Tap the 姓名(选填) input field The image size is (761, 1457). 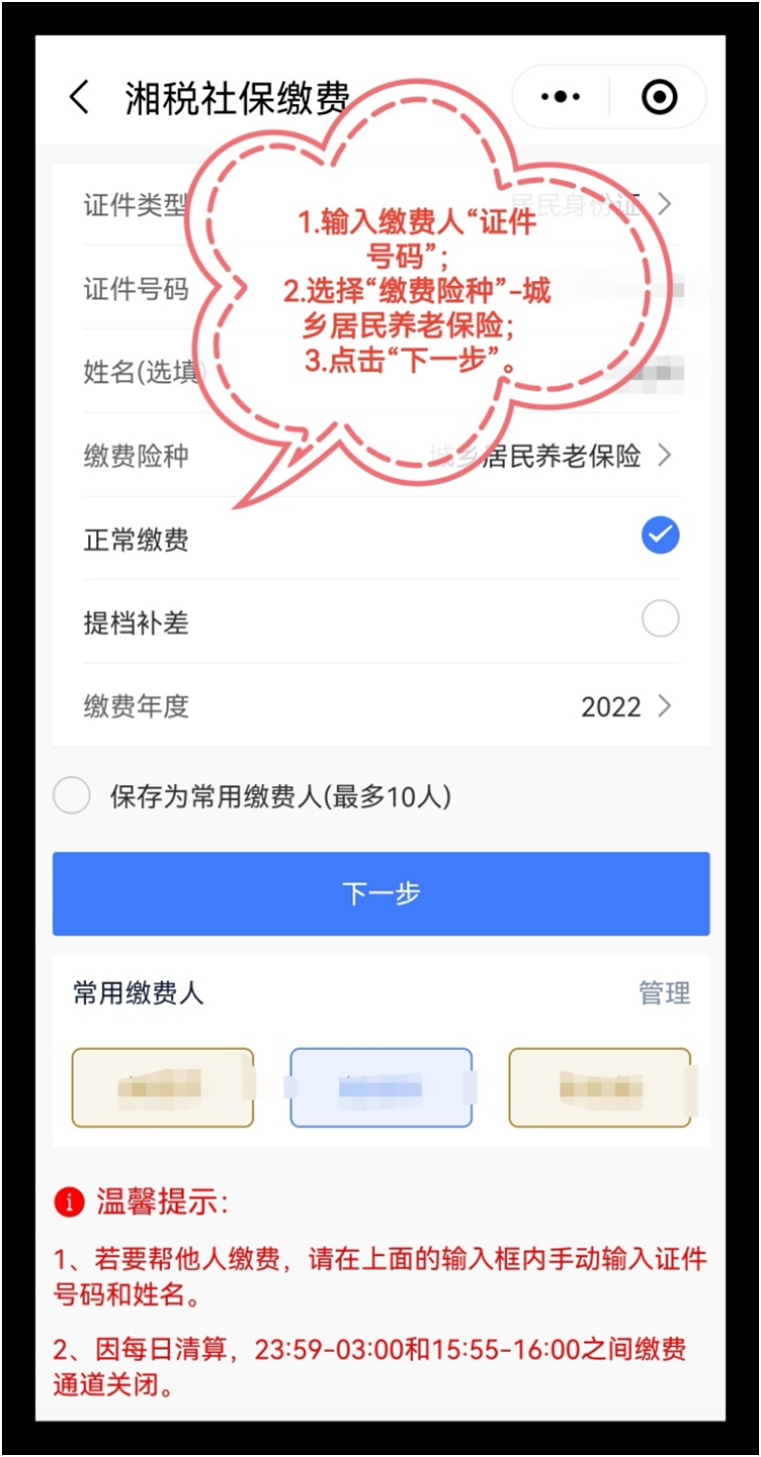click(x=381, y=372)
